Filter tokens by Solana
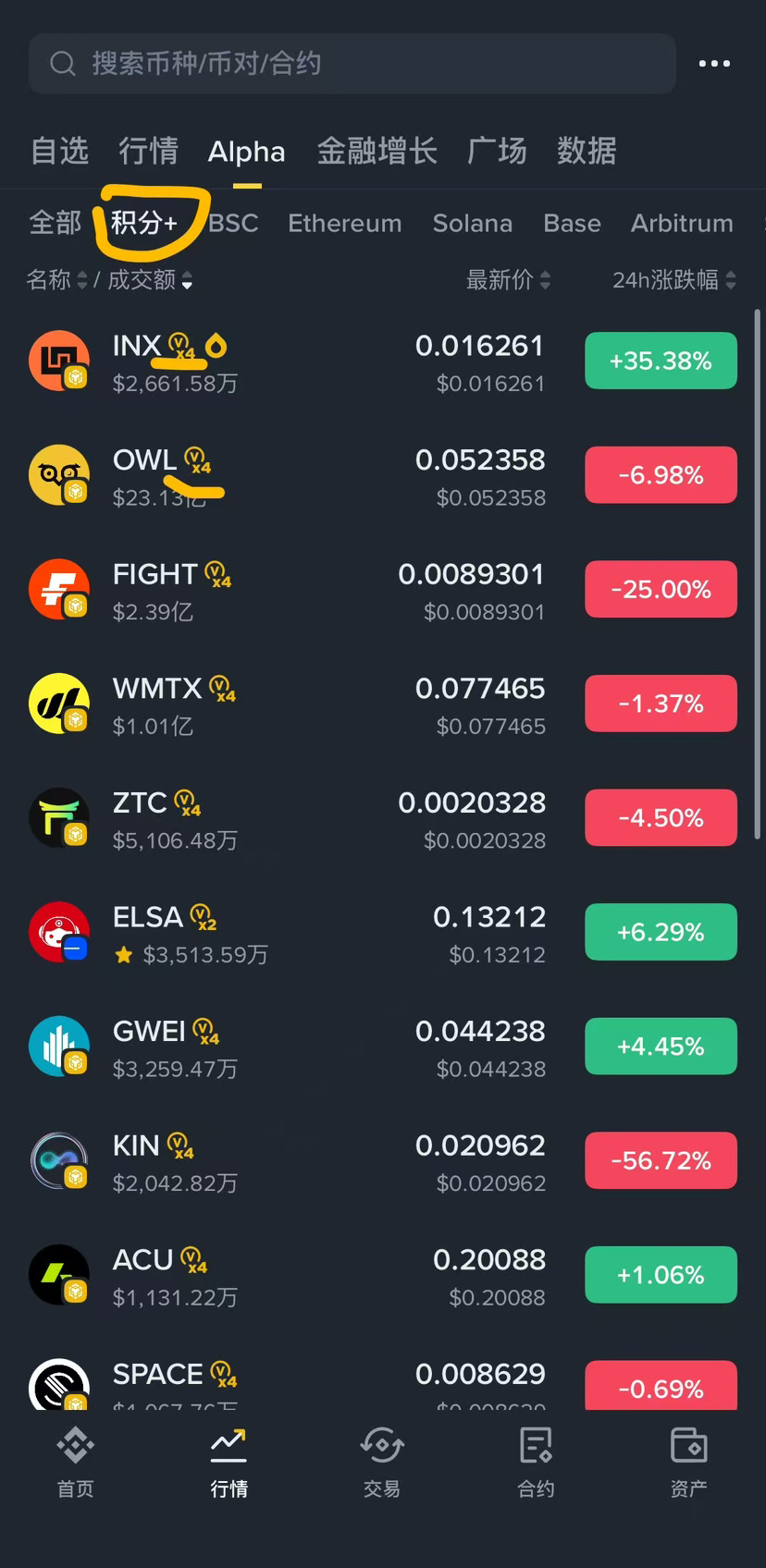766x1568 pixels. 472,223
